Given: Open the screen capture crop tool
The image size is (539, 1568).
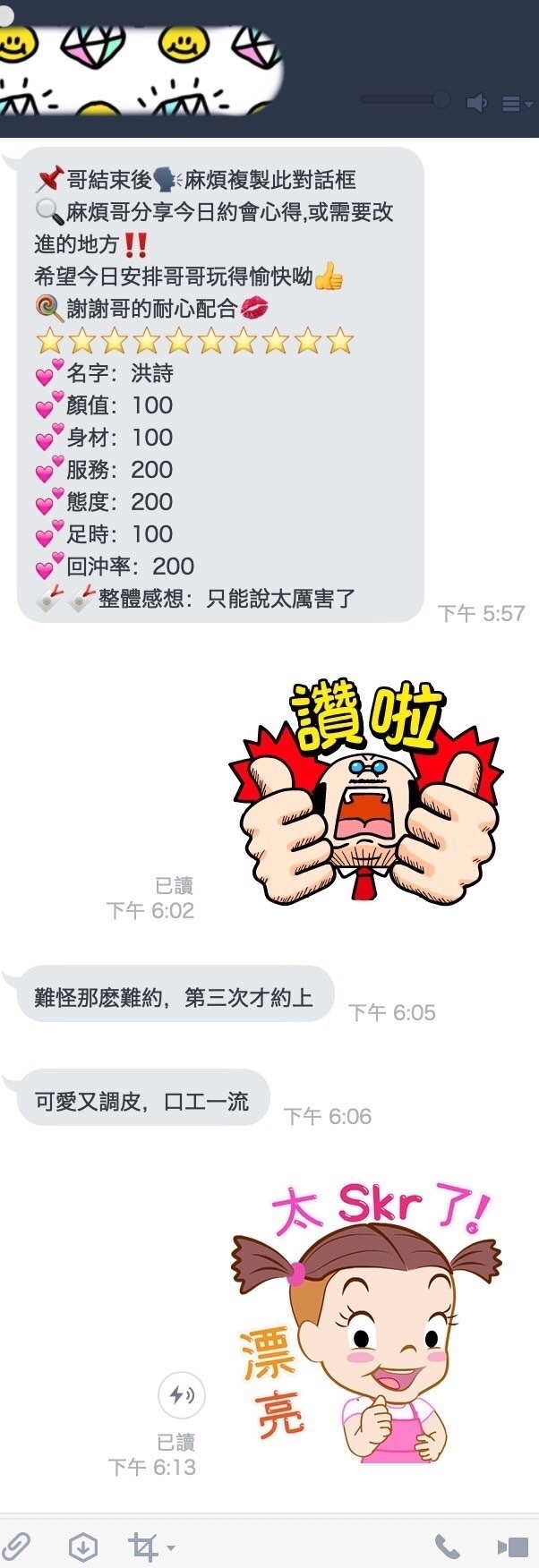Looking at the screenshot, I should (146, 1546).
